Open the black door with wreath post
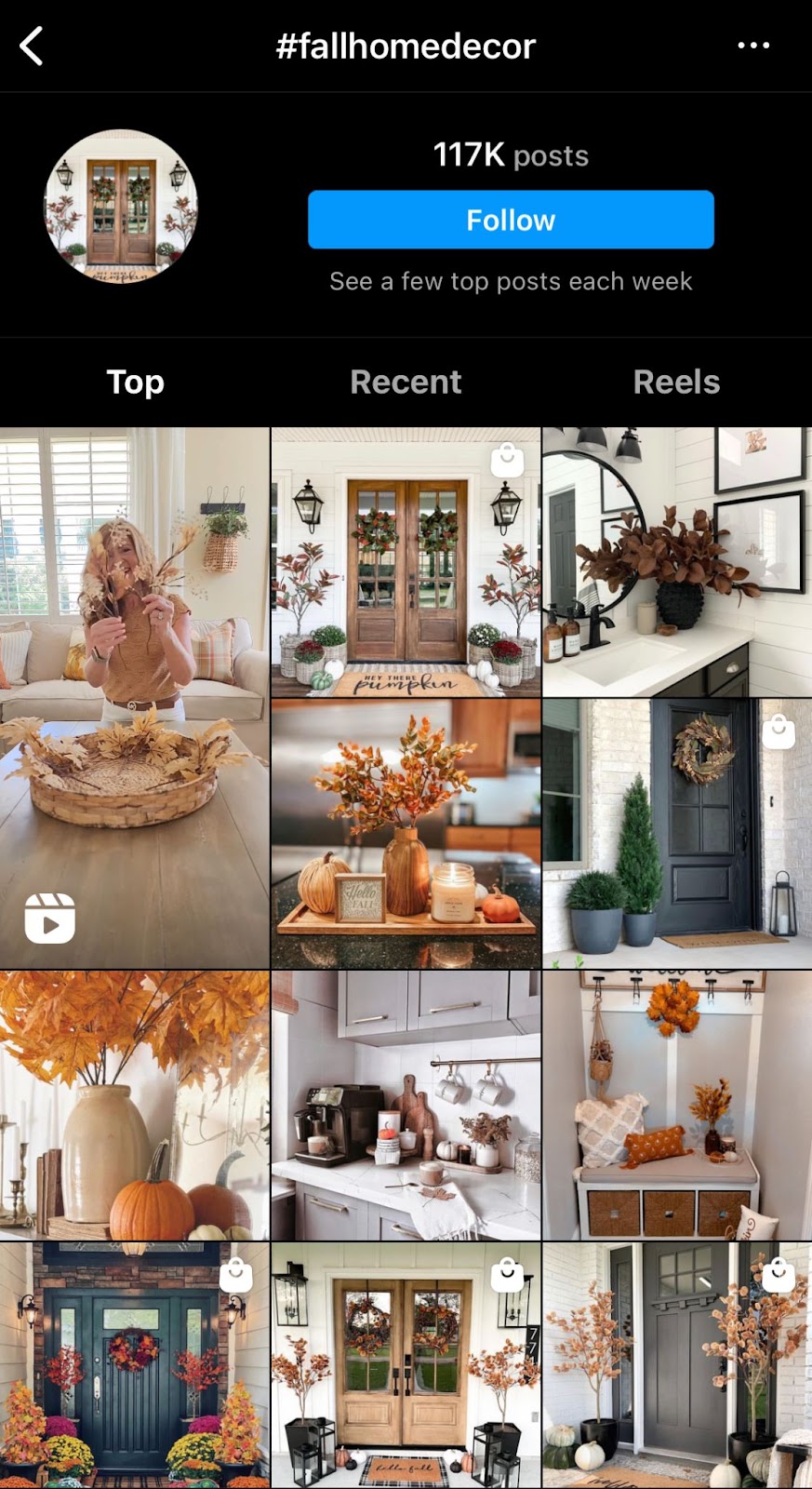This screenshot has height=1489, width=812. click(x=676, y=834)
